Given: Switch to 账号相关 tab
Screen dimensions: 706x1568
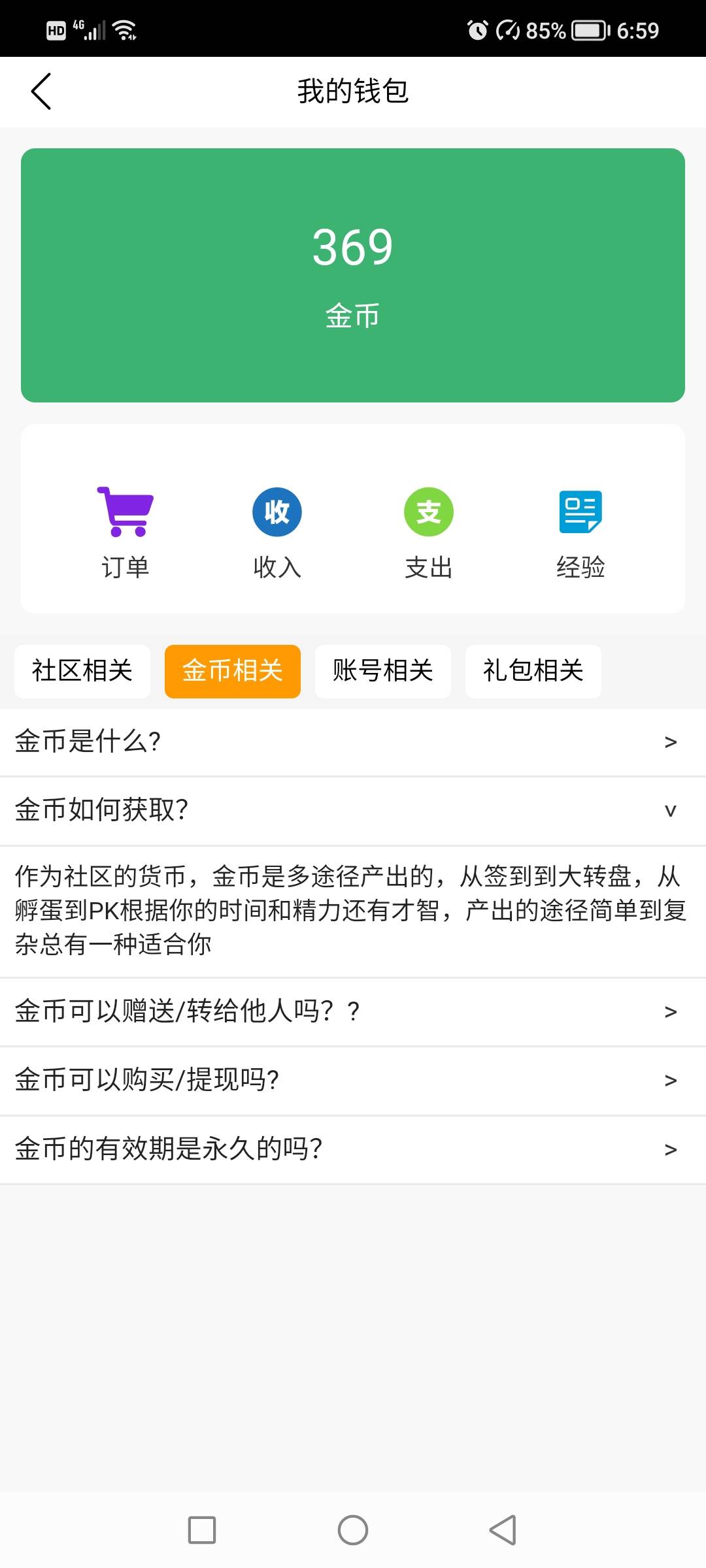Looking at the screenshot, I should click(383, 671).
